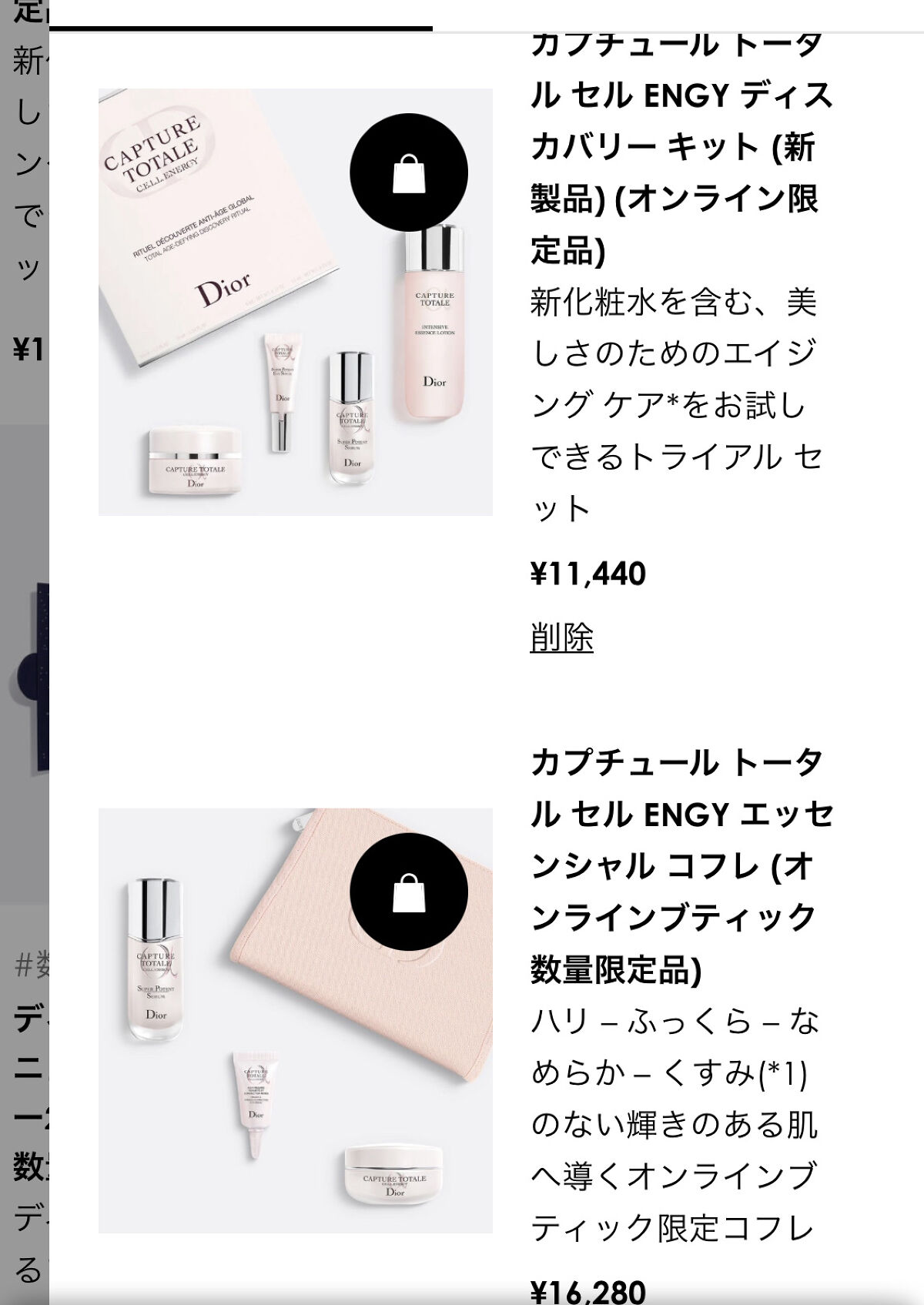Open the Capture Totale Discovery Kit product image

[296, 302]
